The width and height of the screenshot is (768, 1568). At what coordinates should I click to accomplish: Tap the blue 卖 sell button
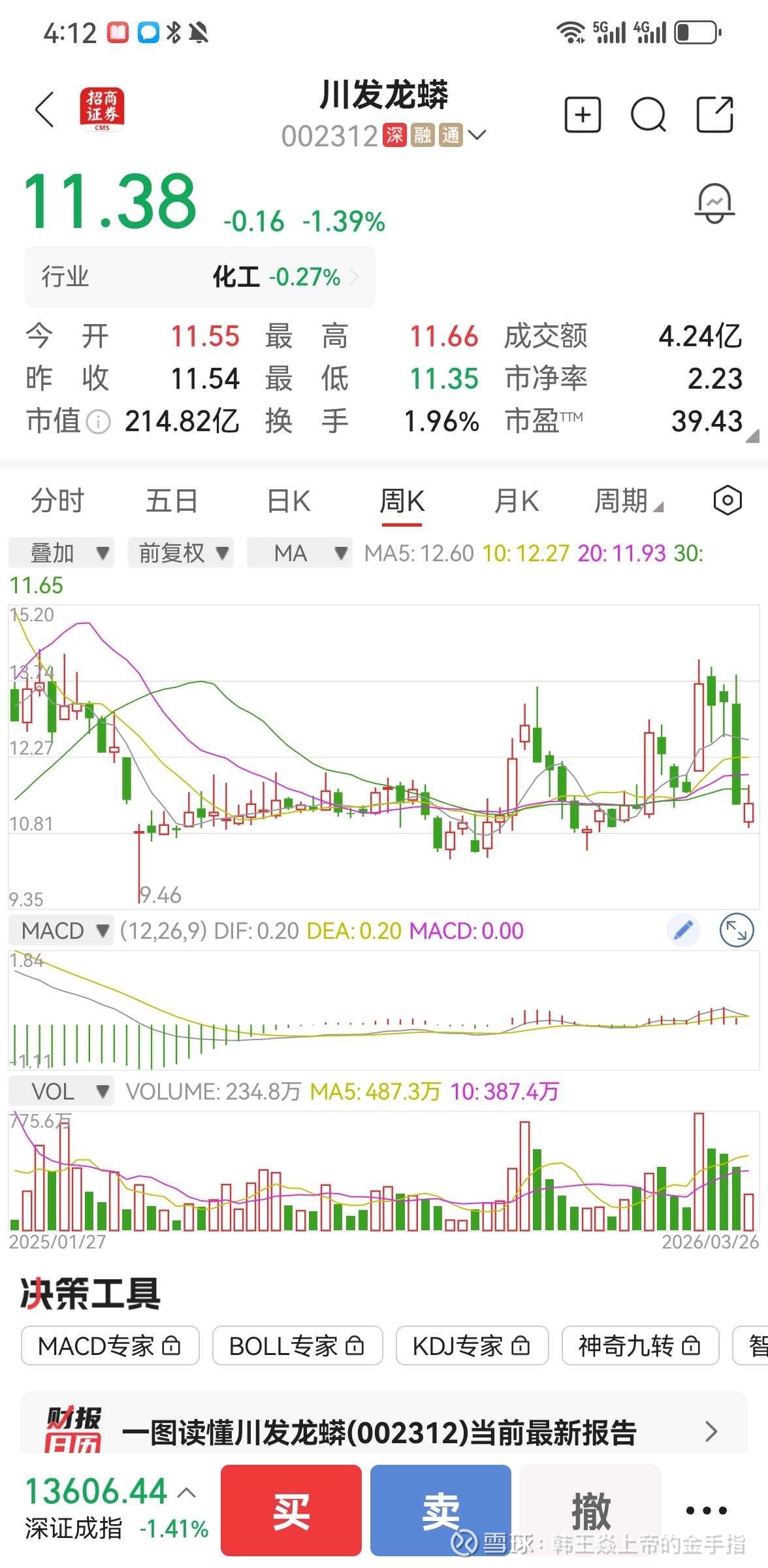point(440,1511)
